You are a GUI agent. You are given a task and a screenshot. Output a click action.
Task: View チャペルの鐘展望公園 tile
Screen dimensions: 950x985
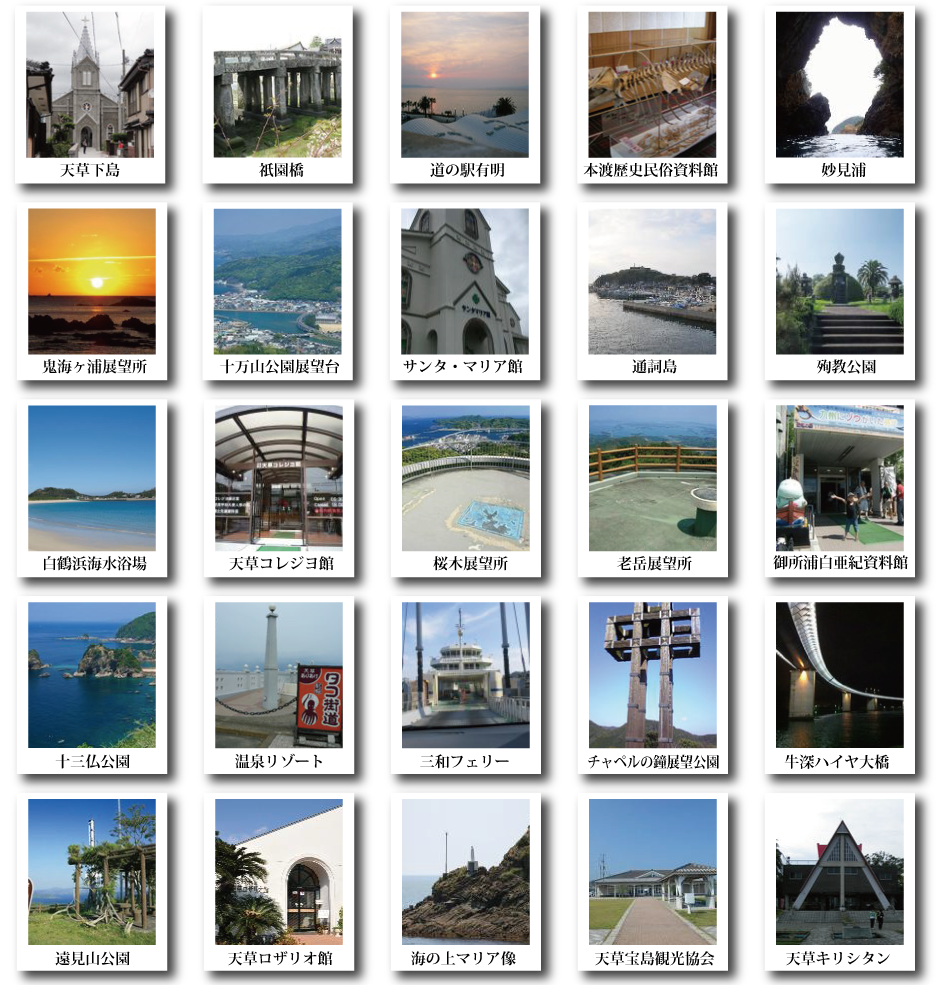[x=652, y=685]
